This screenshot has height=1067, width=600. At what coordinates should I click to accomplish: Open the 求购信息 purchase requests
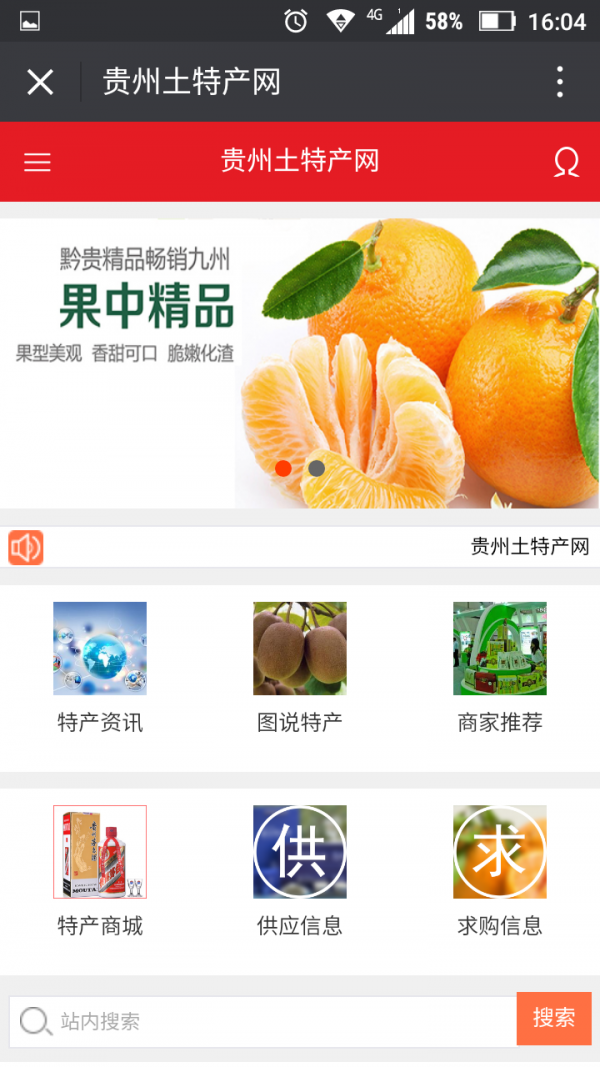pyautogui.click(x=500, y=868)
